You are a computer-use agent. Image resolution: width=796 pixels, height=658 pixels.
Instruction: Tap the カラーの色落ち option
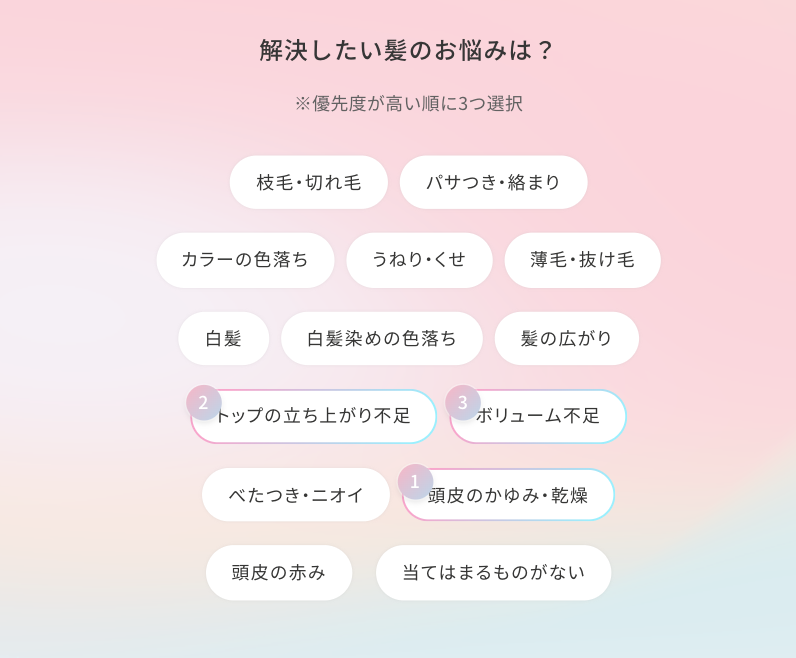pyautogui.click(x=245, y=260)
